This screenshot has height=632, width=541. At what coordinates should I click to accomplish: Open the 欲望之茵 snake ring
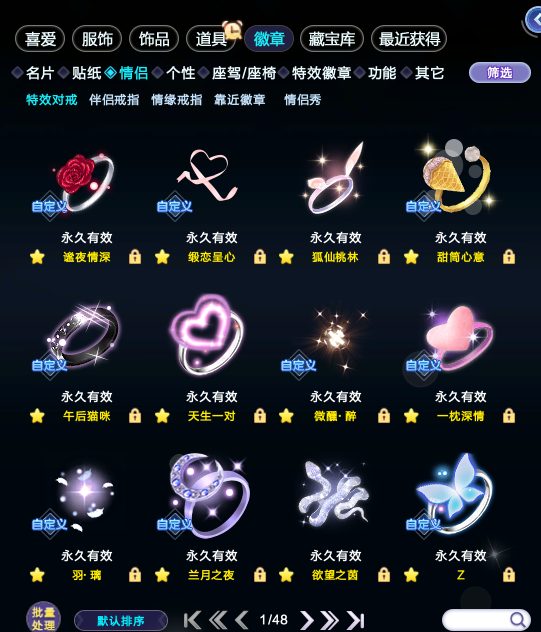(335, 494)
